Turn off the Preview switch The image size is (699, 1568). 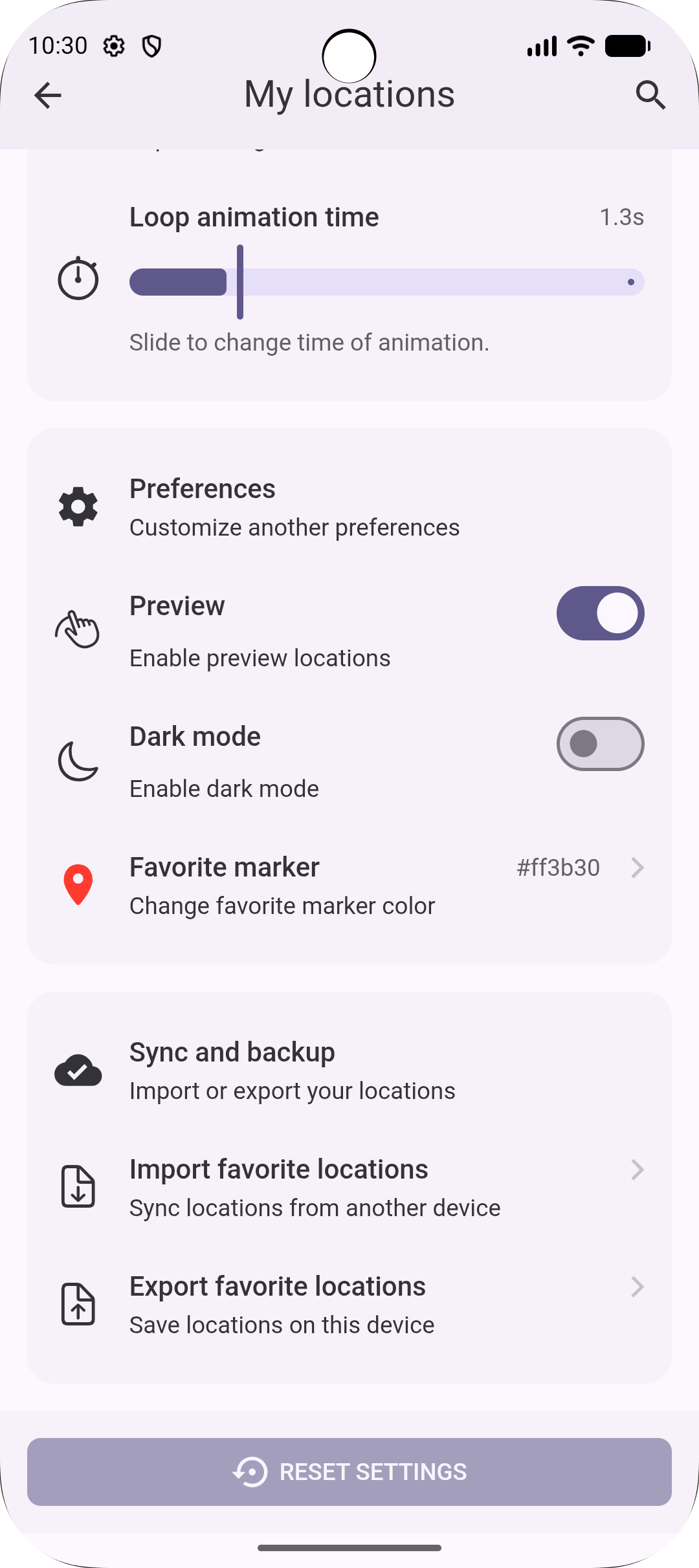pos(600,613)
